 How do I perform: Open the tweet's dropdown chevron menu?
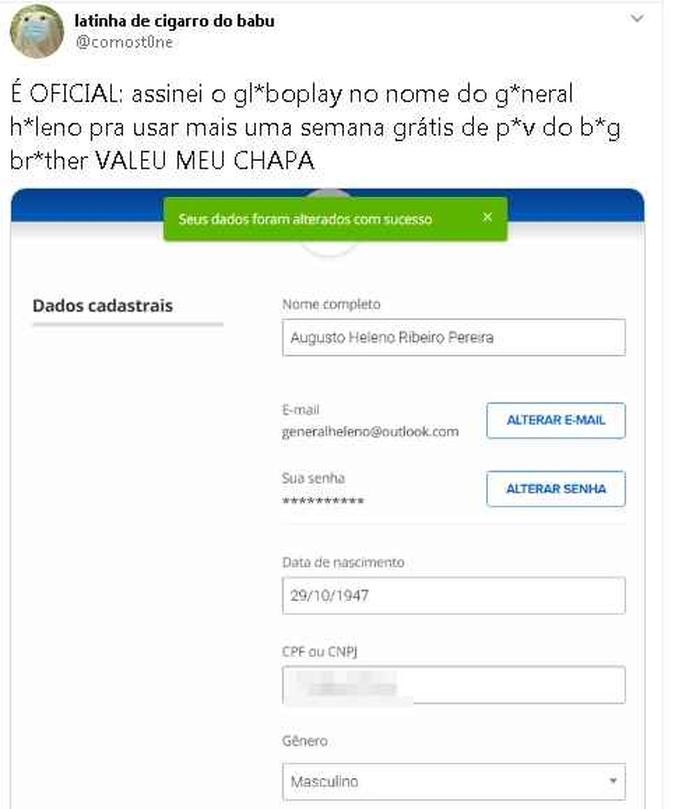pyautogui.click(x=637, y=19)
